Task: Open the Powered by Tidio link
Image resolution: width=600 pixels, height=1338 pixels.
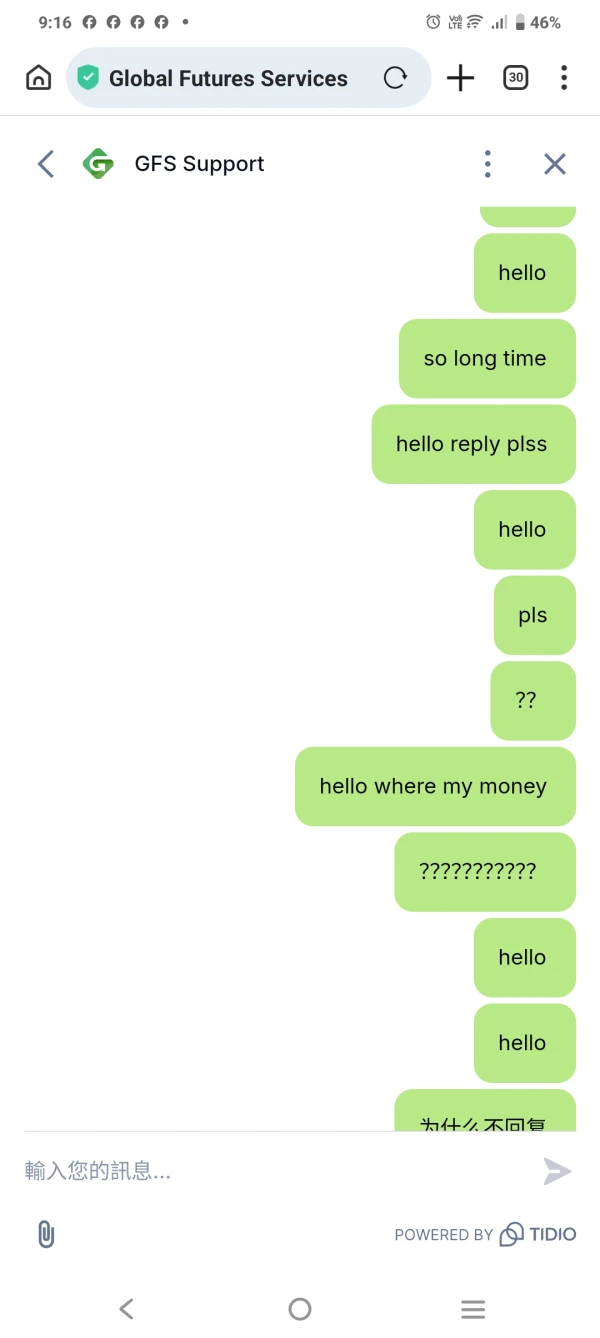Action: coord(485,1234)
